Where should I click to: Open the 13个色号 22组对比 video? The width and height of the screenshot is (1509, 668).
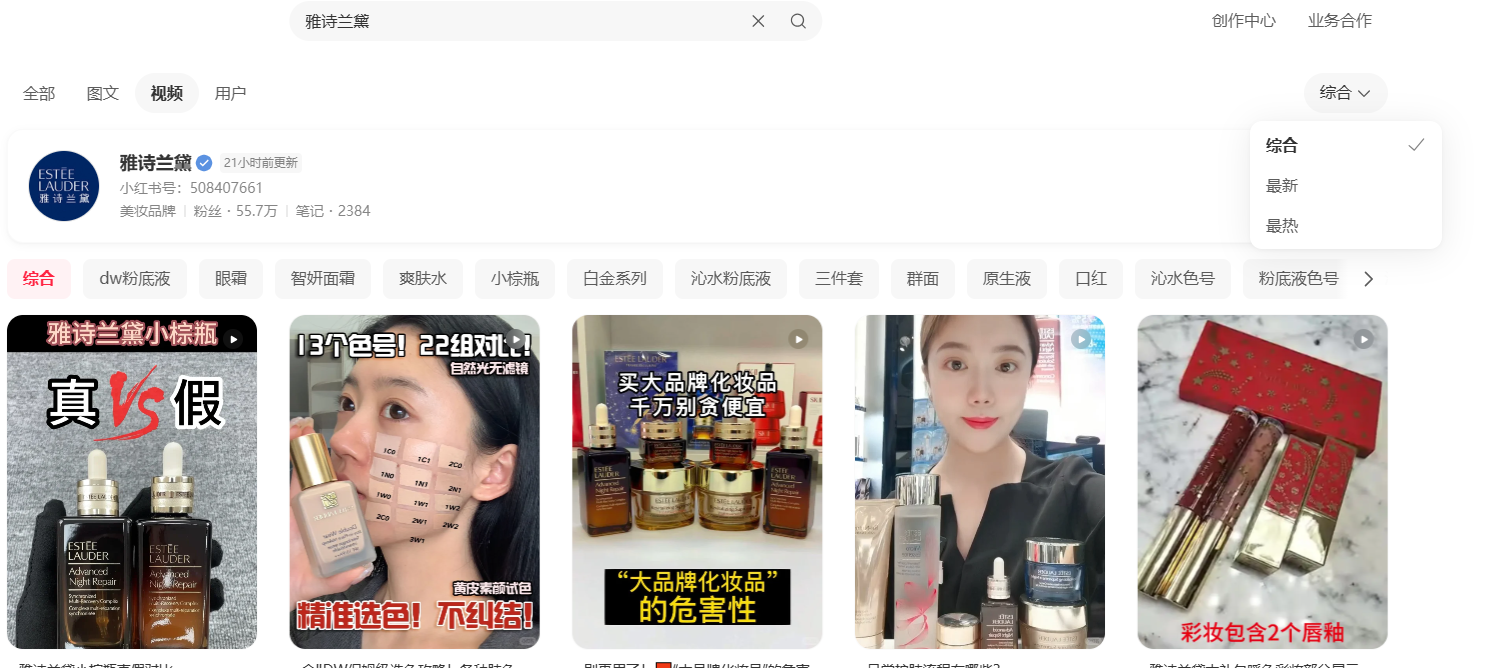tap(414, 482)
